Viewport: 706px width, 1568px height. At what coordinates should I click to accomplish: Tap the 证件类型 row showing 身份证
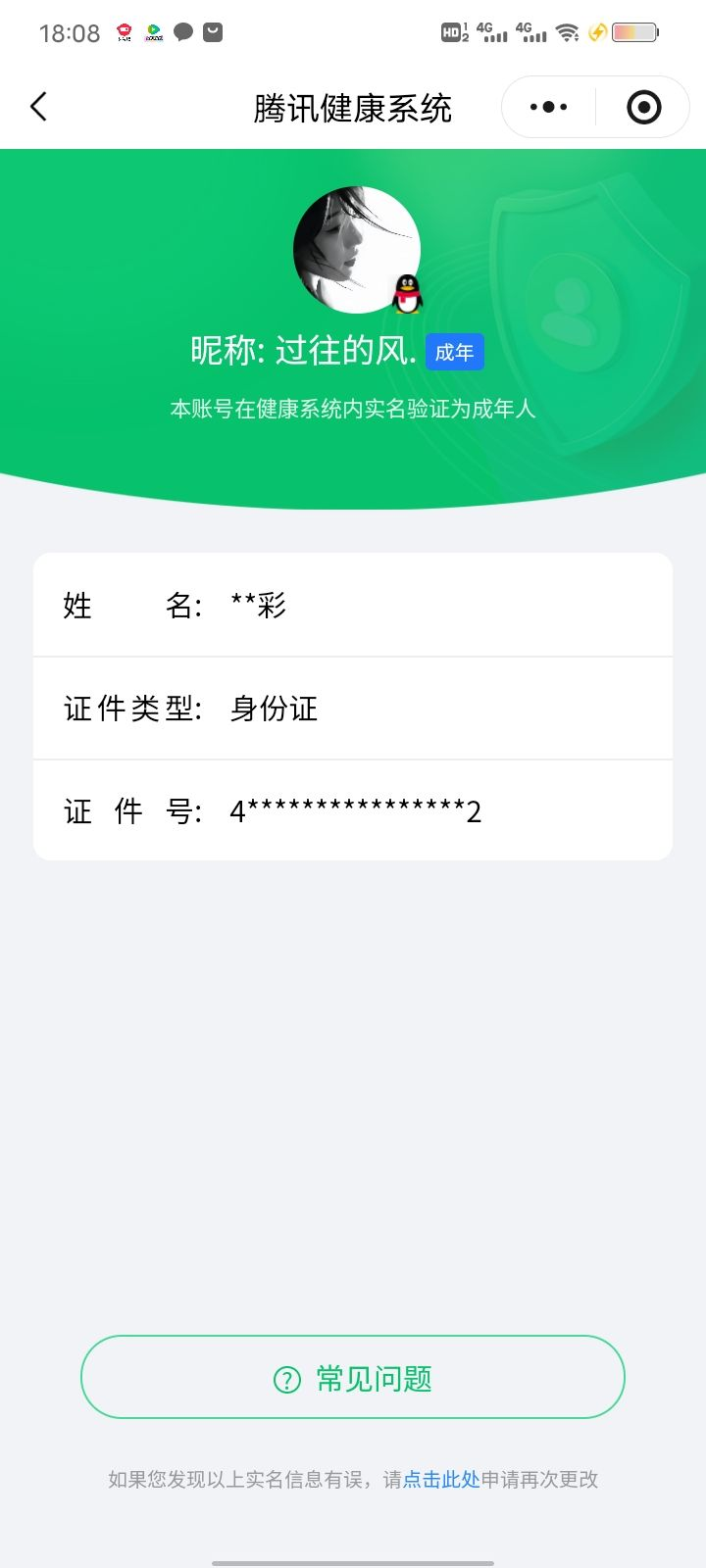[353, 708]
